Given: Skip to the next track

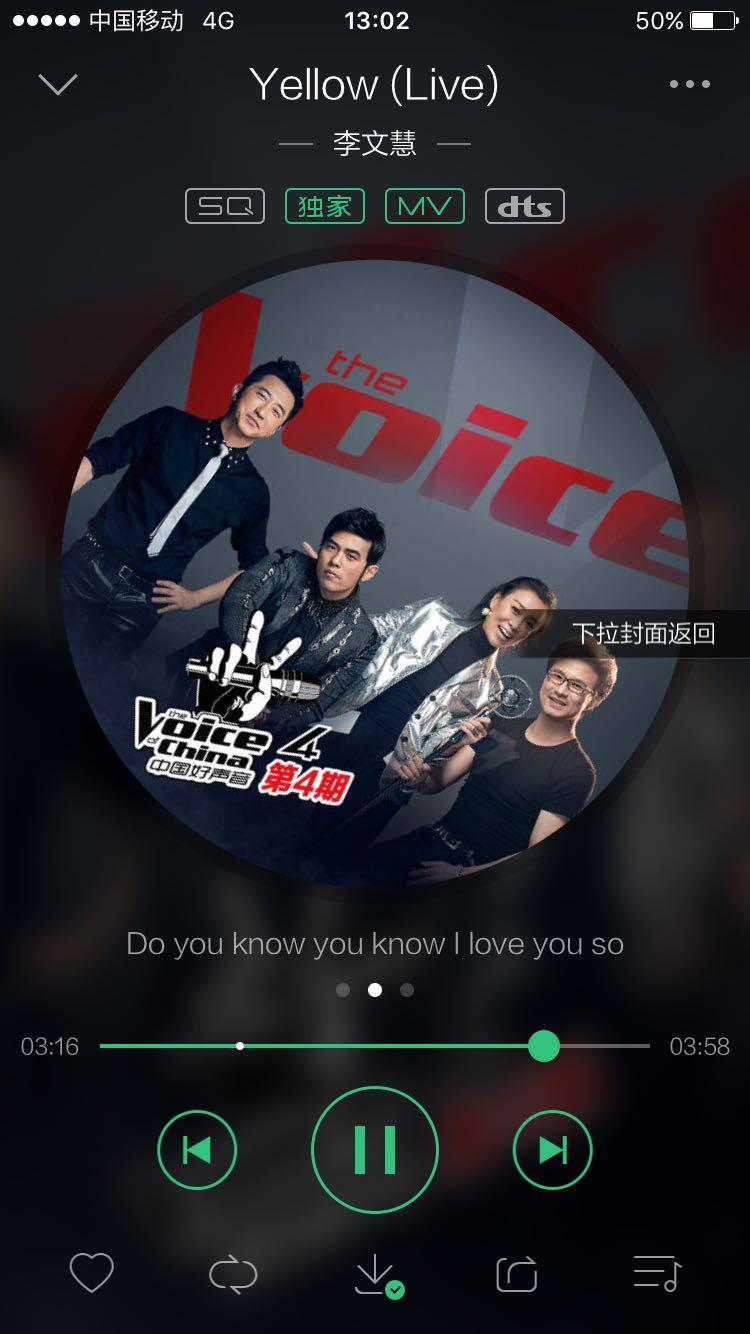Looking at the screenshot, I should 553,1151.
